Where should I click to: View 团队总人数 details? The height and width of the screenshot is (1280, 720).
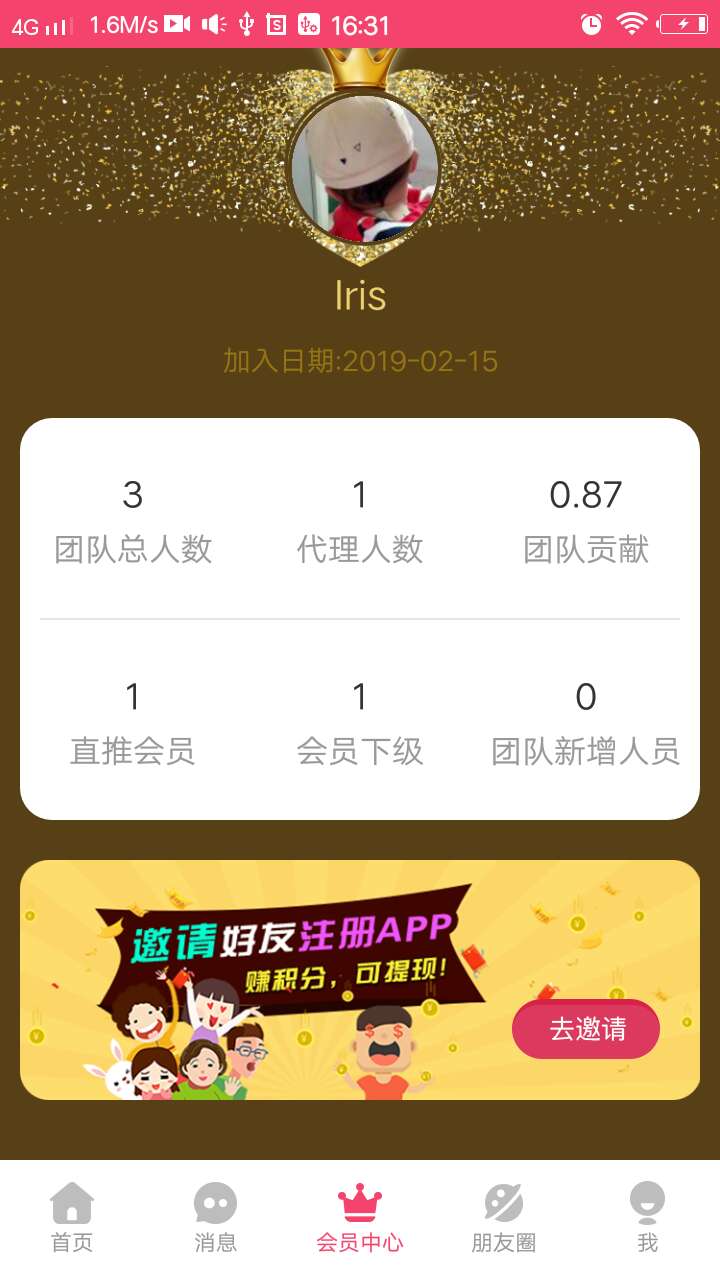click(x=133, y=520)
